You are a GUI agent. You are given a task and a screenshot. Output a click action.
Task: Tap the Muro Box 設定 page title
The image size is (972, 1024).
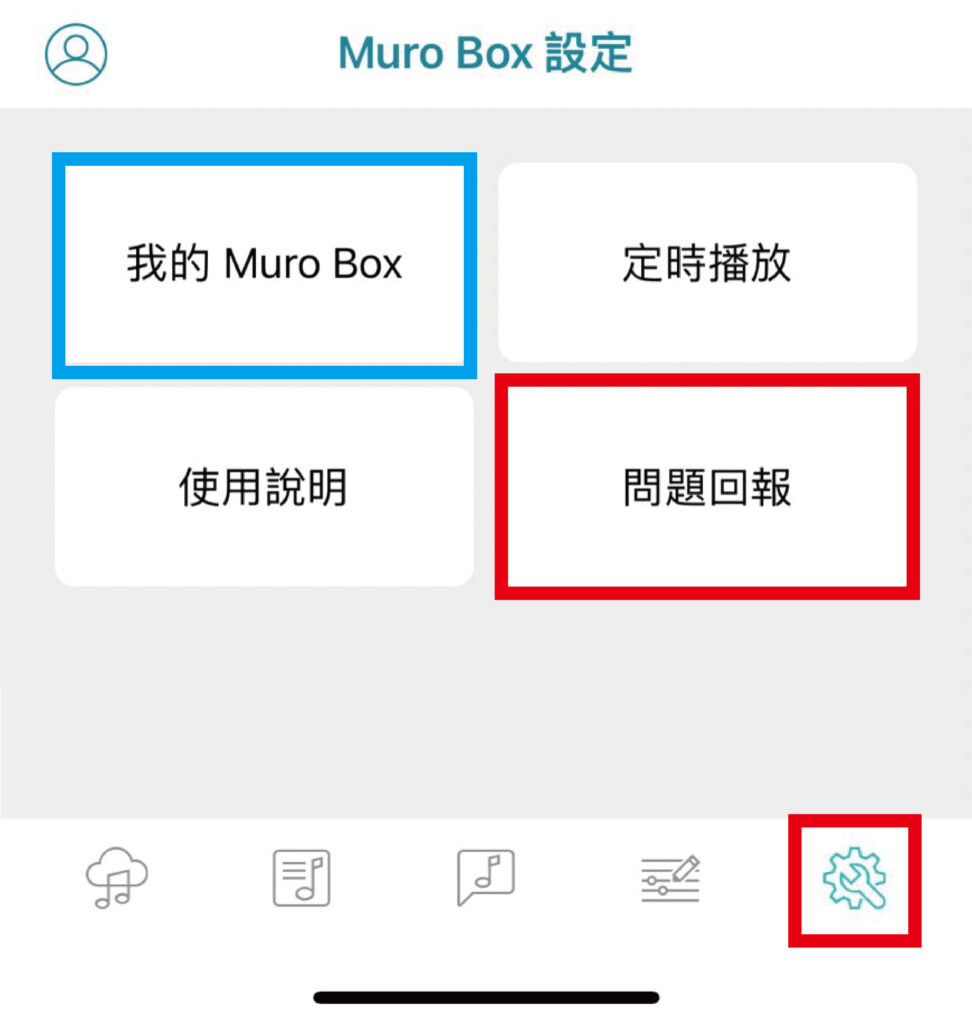(x=486, y=54)
